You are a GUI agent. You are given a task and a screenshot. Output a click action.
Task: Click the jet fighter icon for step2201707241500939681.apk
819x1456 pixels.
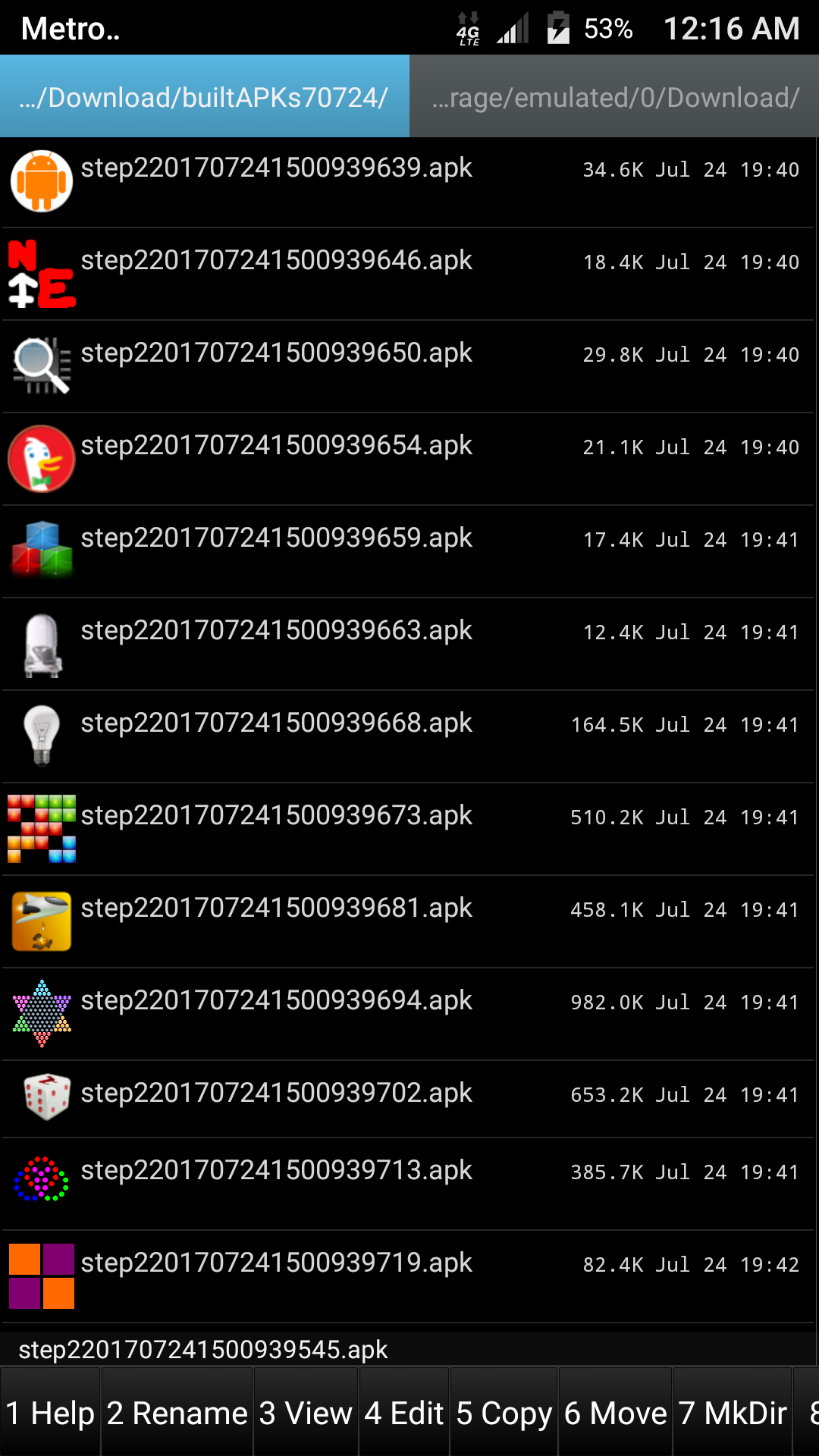click(42, 921)
